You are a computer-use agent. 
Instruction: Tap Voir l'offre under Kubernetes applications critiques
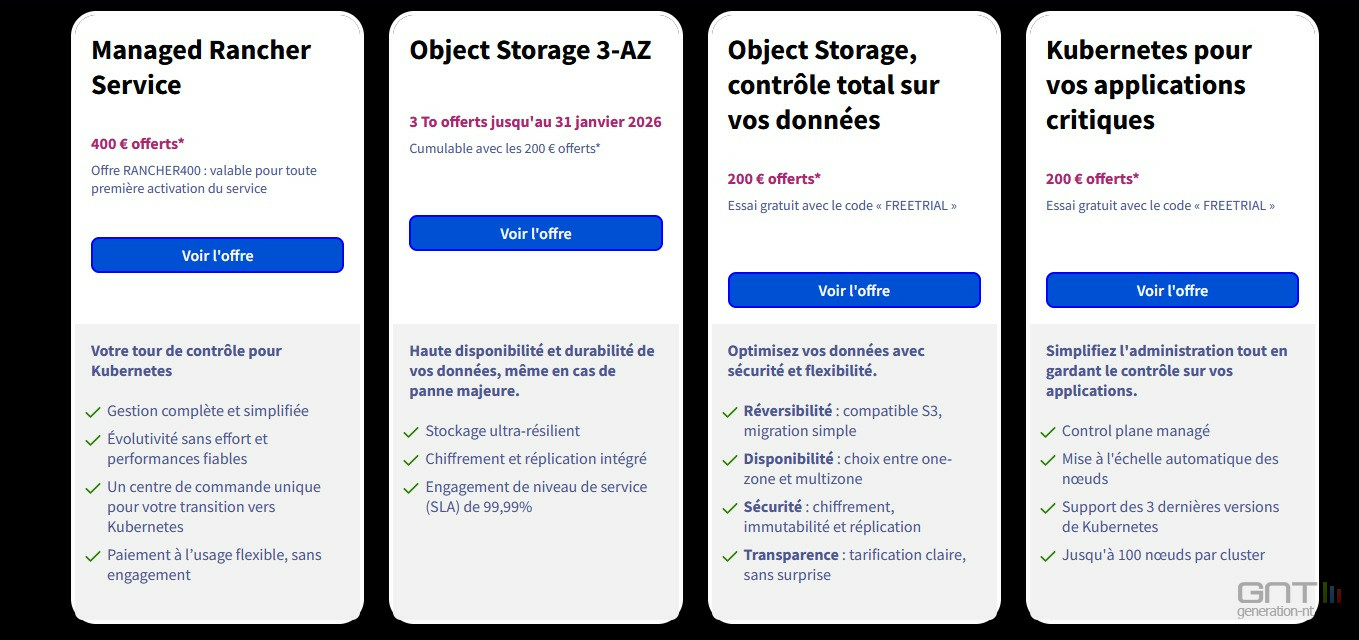[x=1171, y=290]
